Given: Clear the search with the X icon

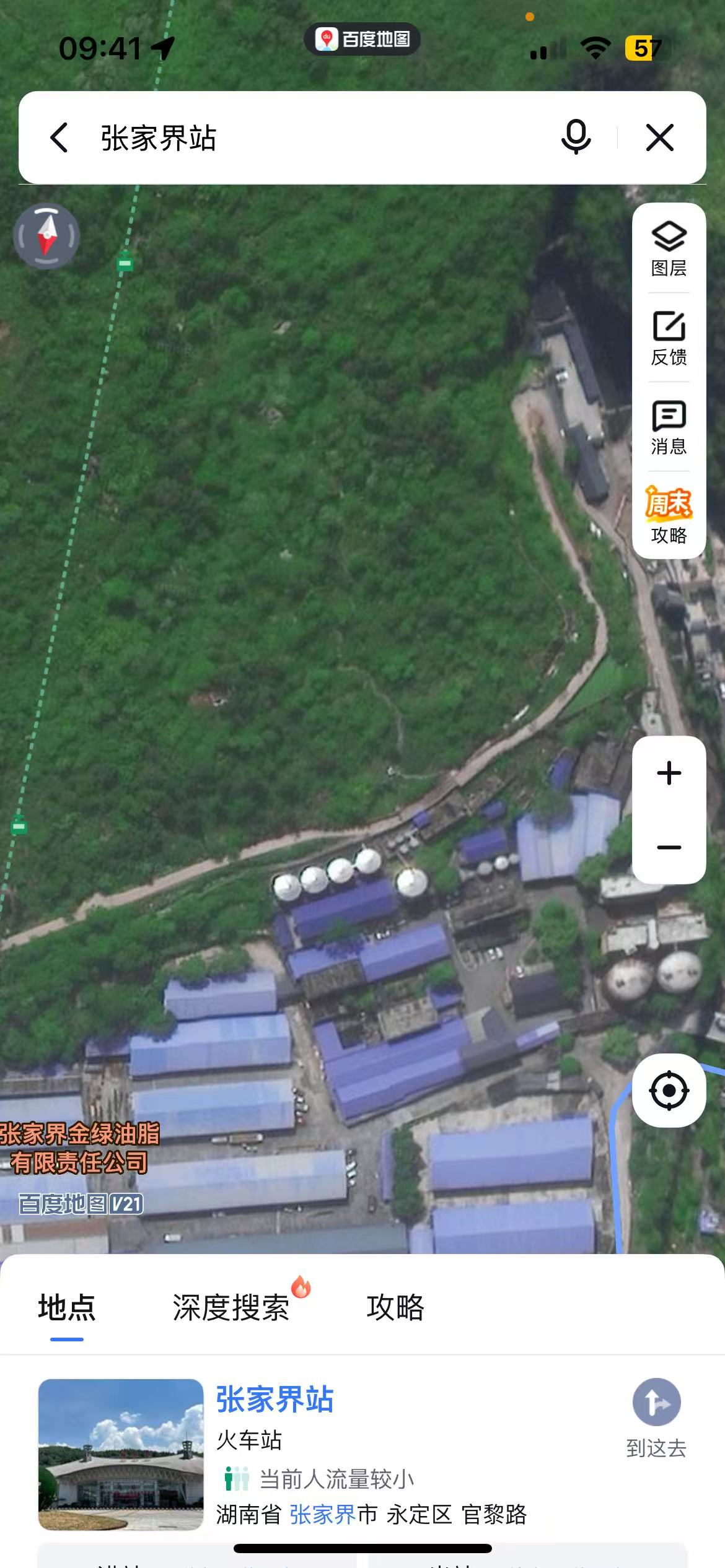Looking at the screenshot, I should pos(659,137).
